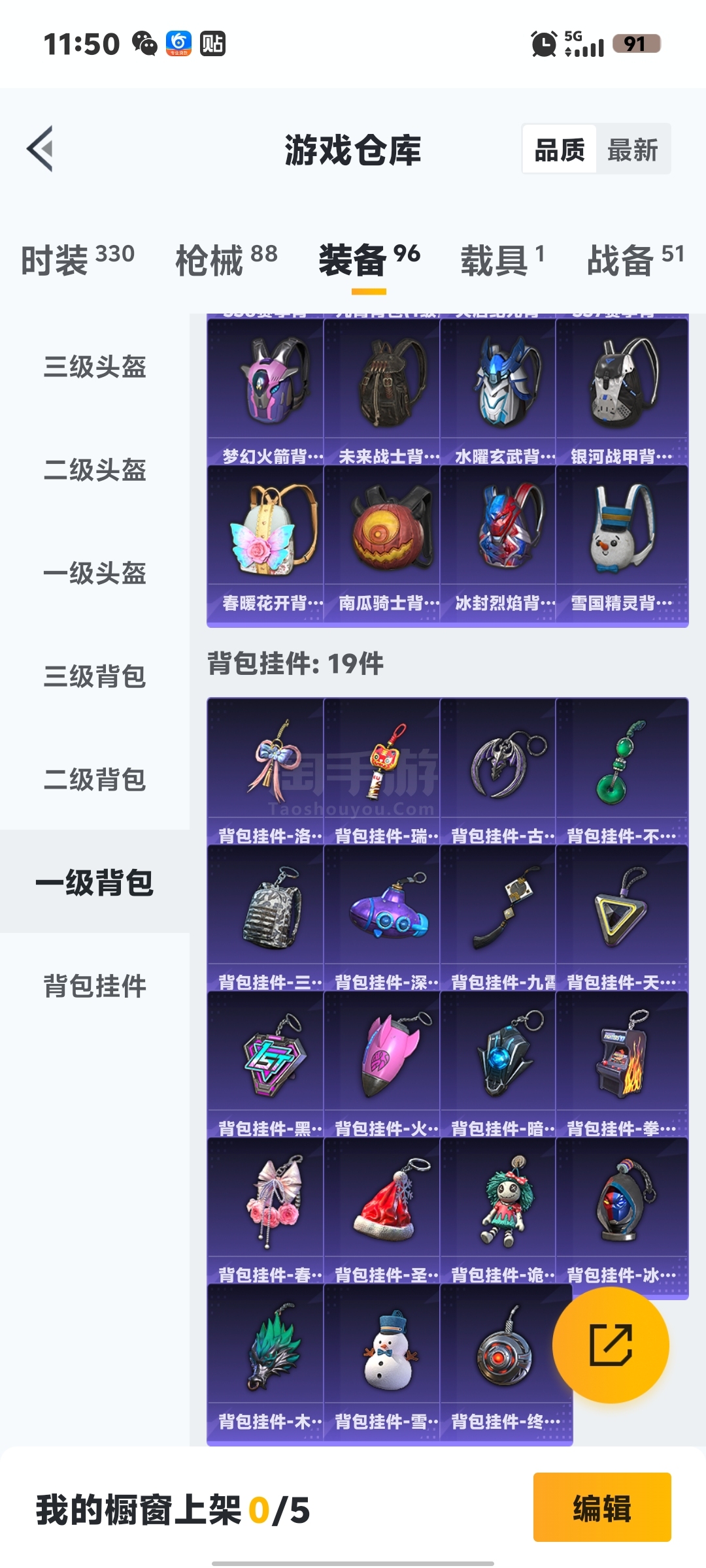
Task: Select 背包挂件 in the side menu
Action: coord(95,986)
